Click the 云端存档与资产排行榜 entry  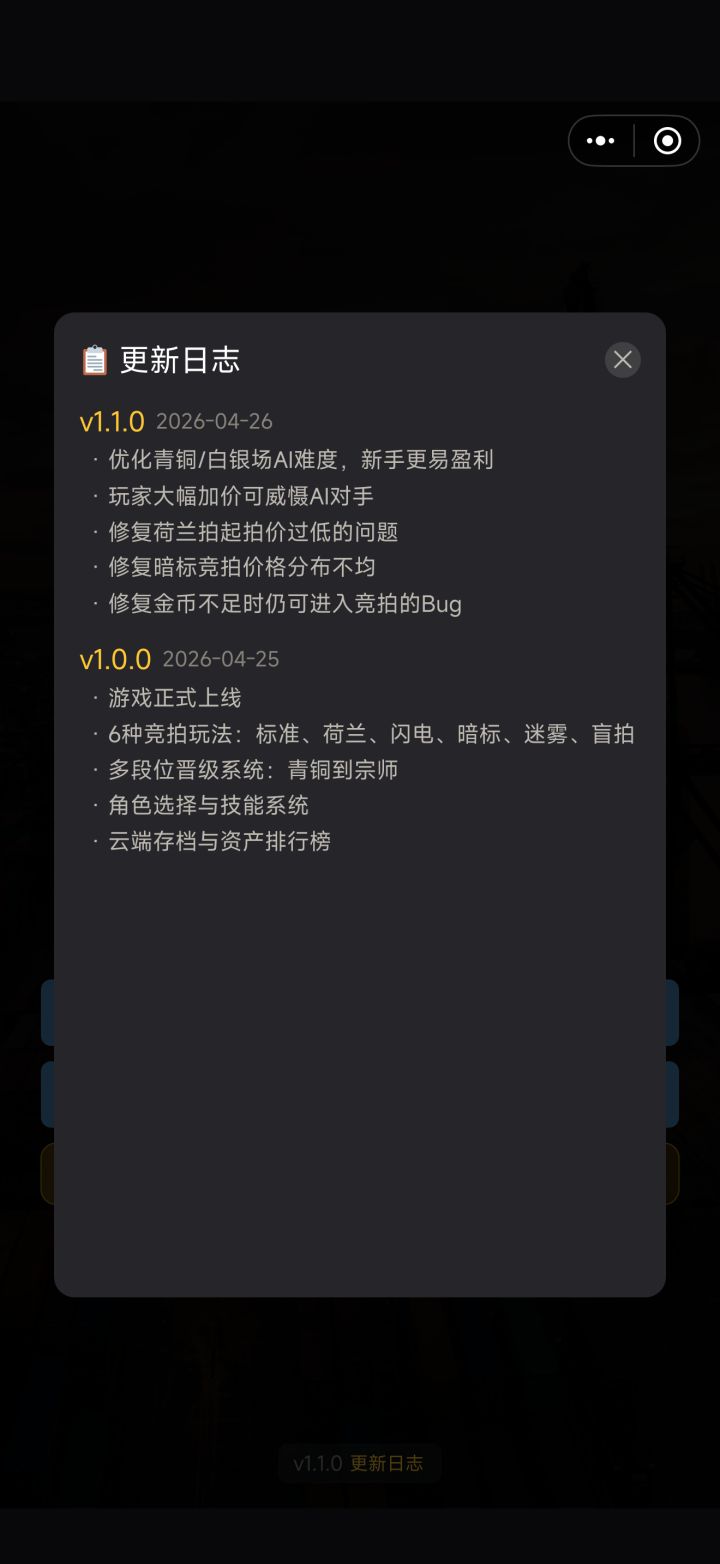pos(220,842)
